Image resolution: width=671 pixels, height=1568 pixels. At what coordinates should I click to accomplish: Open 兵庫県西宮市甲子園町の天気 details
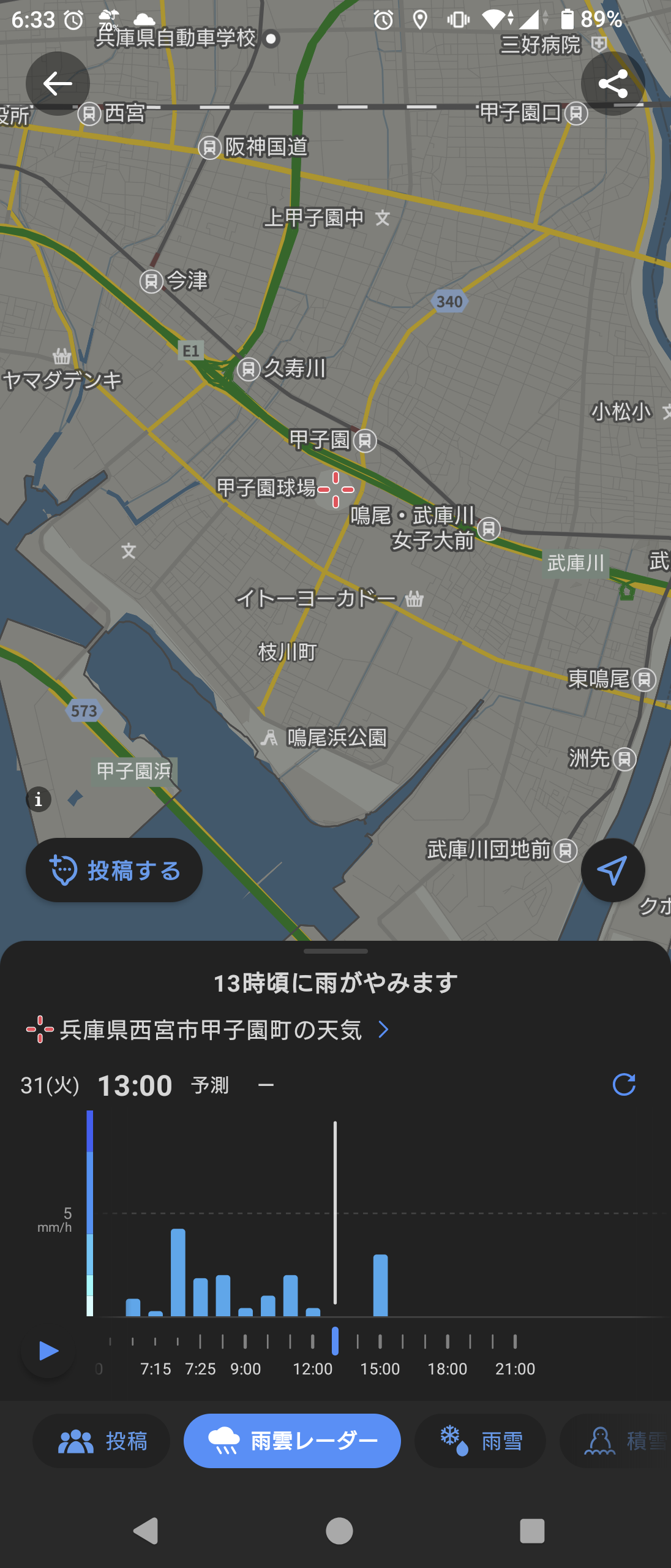tap(208, 1030)
